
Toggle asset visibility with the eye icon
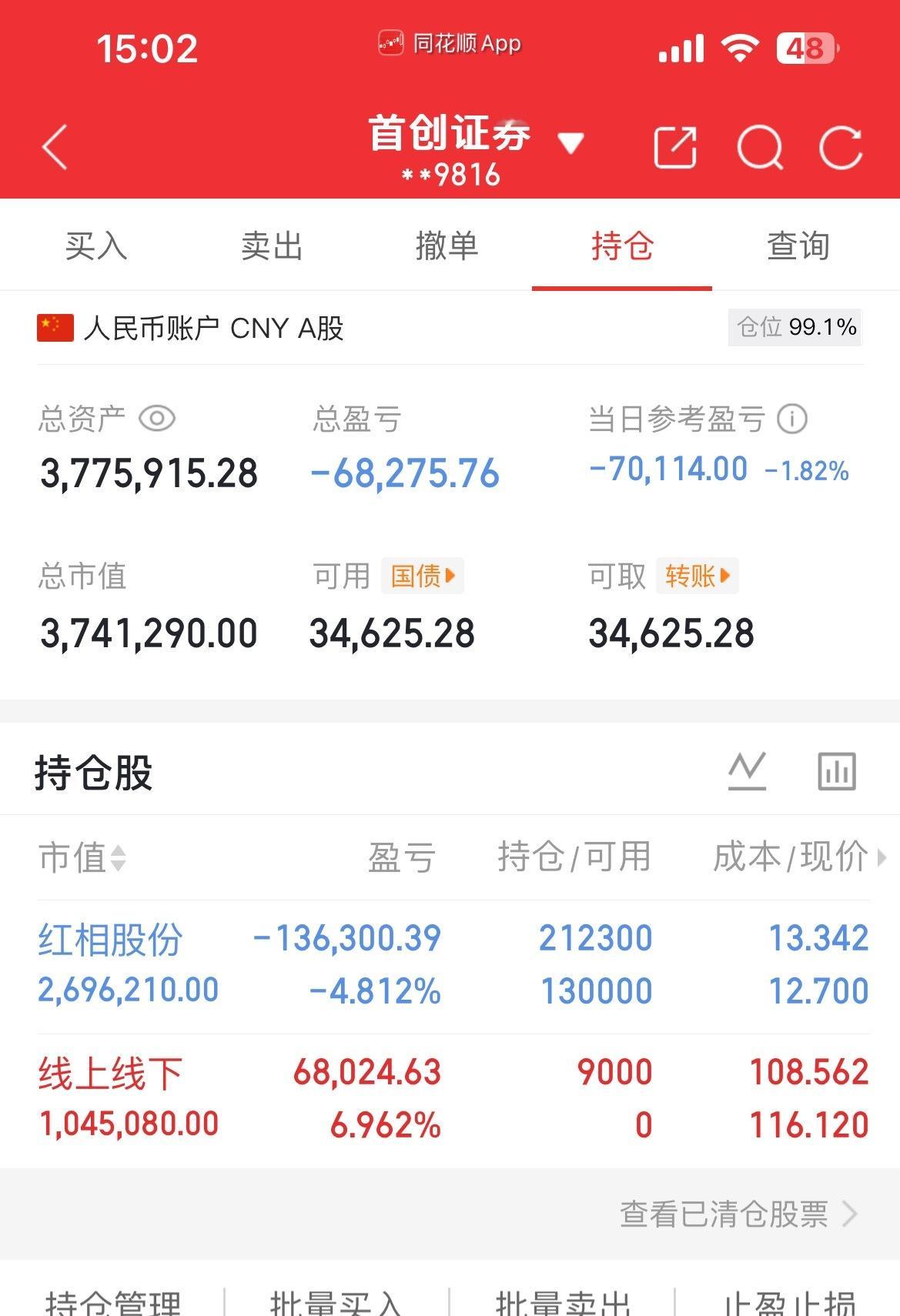pyautogui.click(x=156, y=419)
